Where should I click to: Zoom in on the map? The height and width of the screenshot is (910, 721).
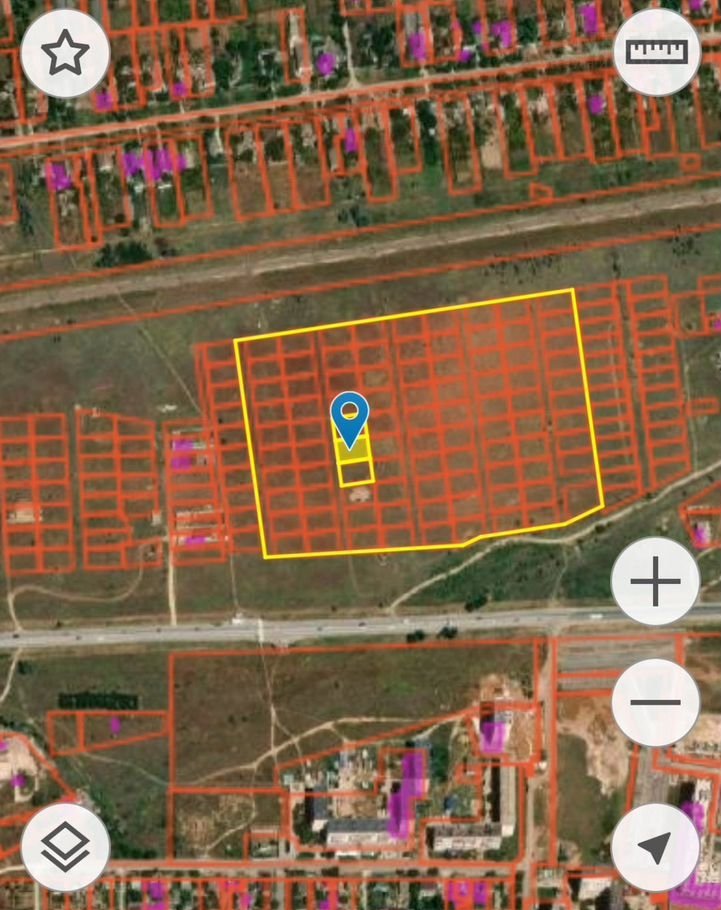pos(655,582)
